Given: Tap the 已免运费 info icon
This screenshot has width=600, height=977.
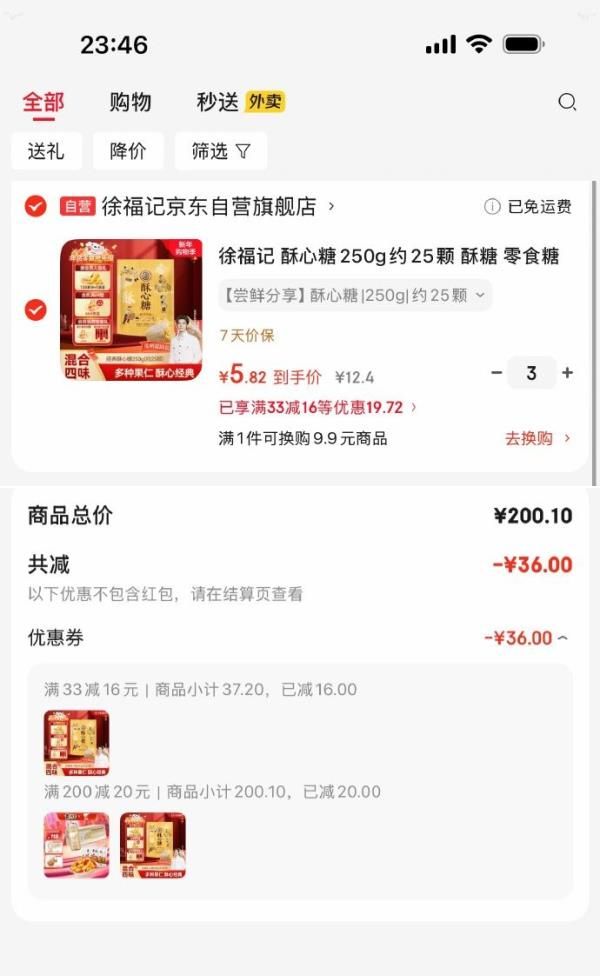Looking at the screenshot, I should tap(492, 207).
